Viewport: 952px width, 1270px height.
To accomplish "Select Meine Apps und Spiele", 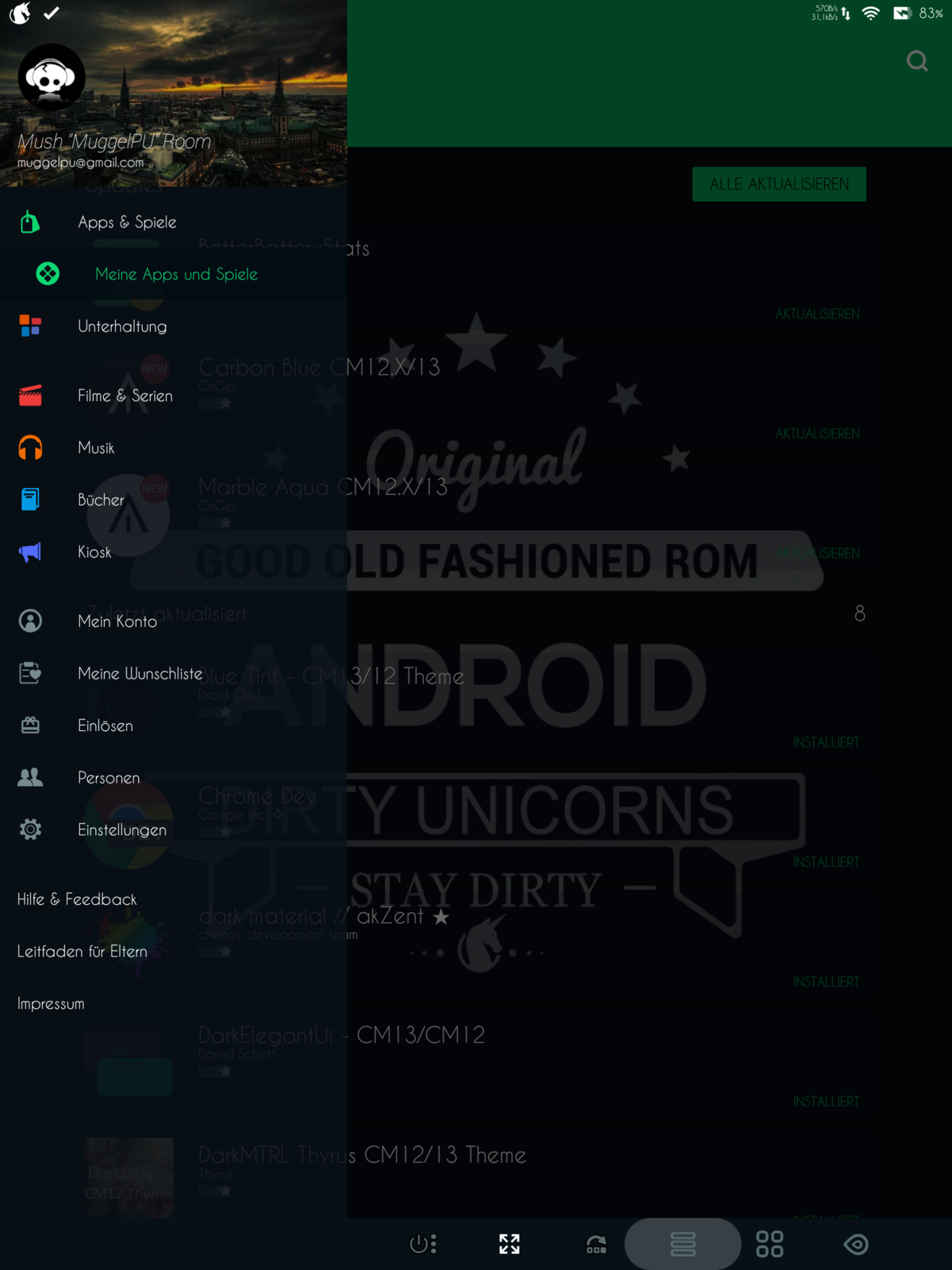I will (x=175, y=274).
